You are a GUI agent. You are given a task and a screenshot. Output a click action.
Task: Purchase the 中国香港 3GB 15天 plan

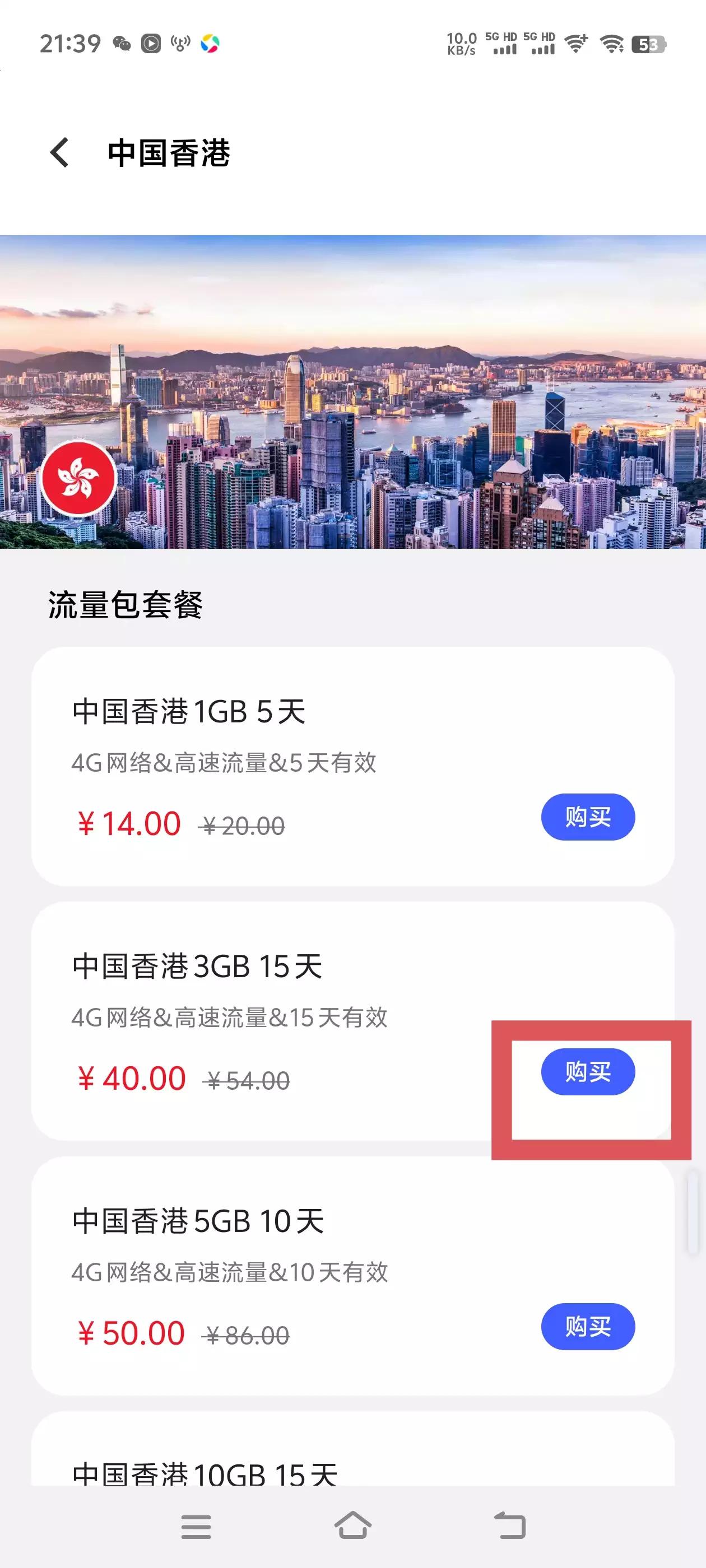[x=588, y=1073]
